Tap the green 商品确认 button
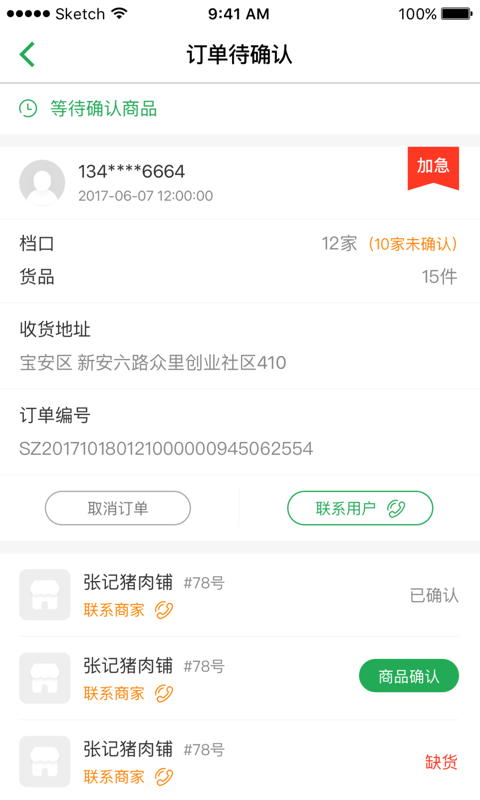 pos(409,676)
